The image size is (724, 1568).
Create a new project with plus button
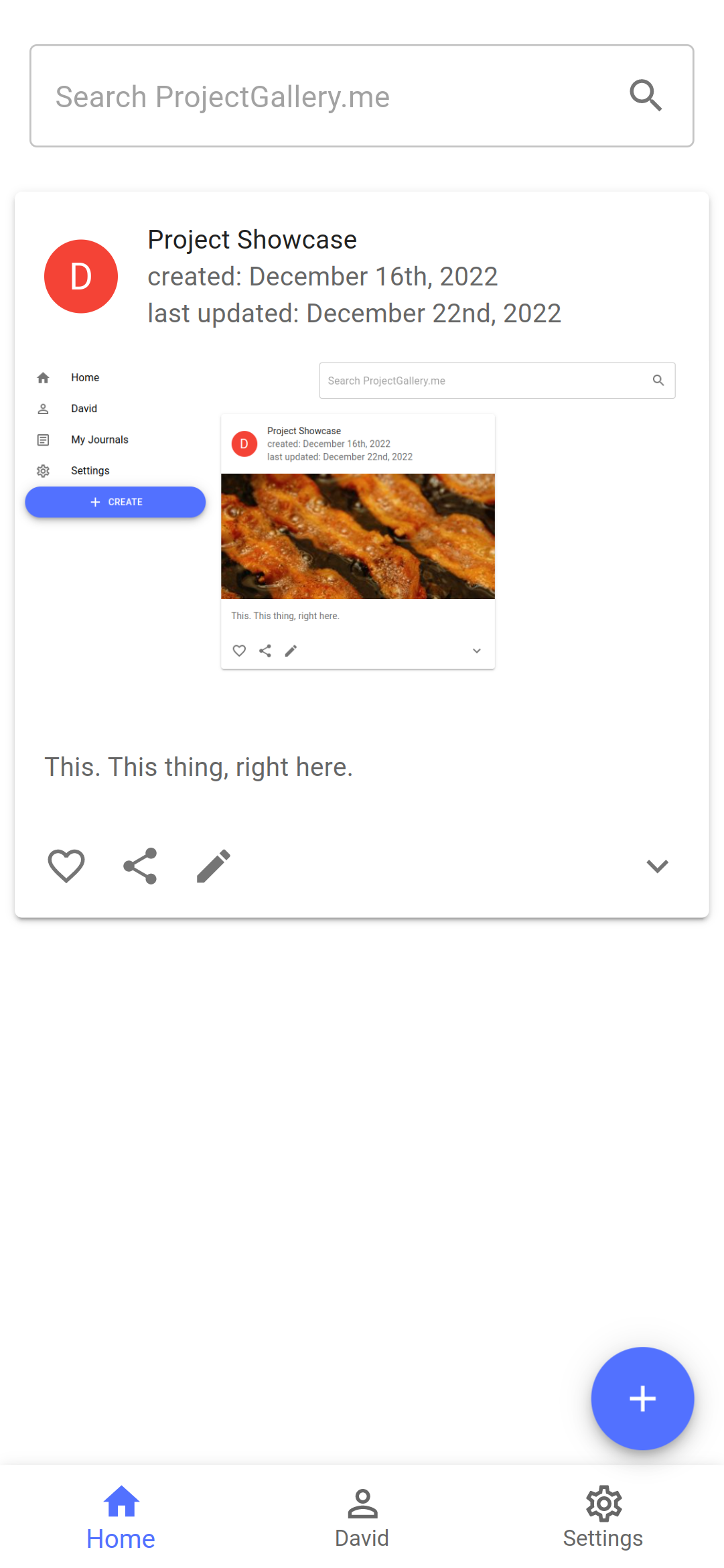642,1398
